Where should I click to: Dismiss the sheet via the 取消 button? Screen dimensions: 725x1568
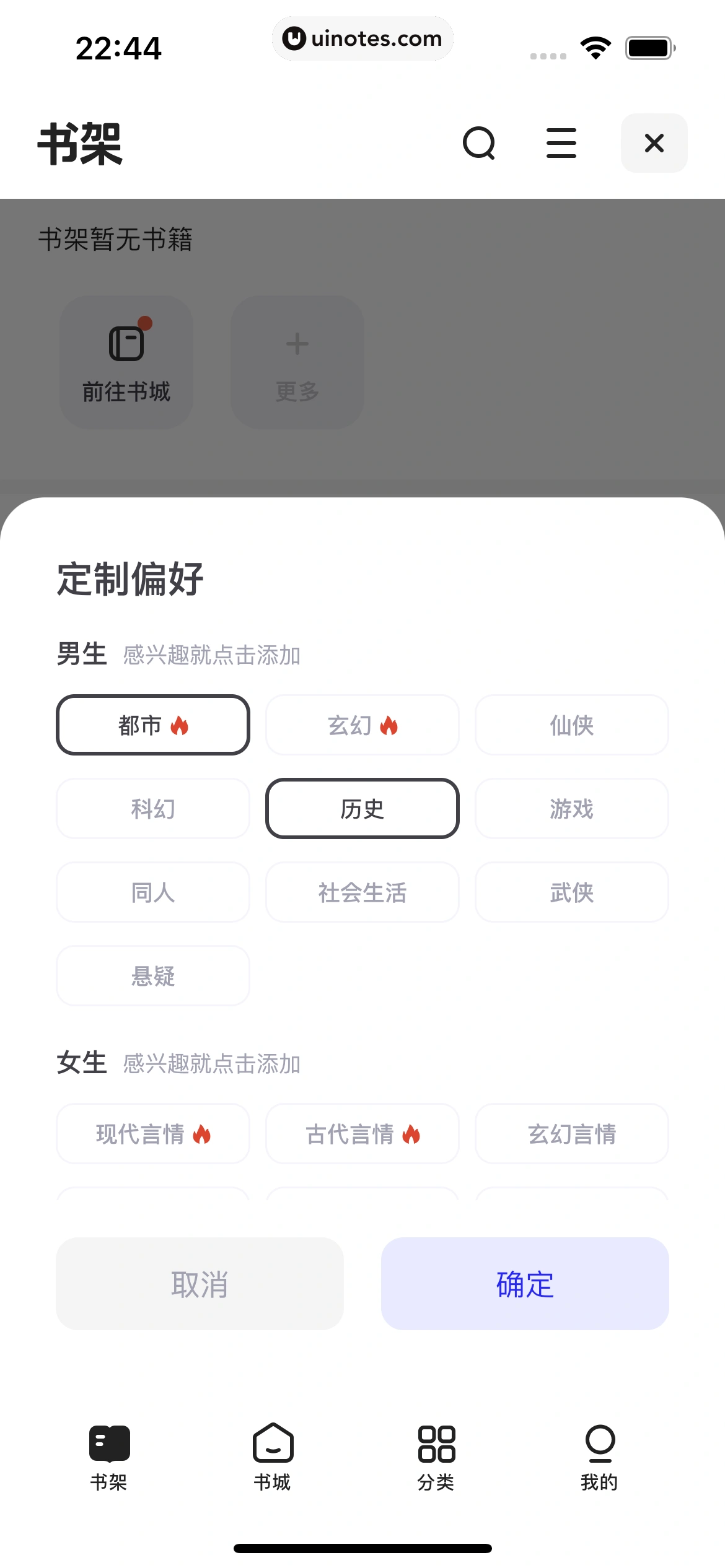point(199,1286)
